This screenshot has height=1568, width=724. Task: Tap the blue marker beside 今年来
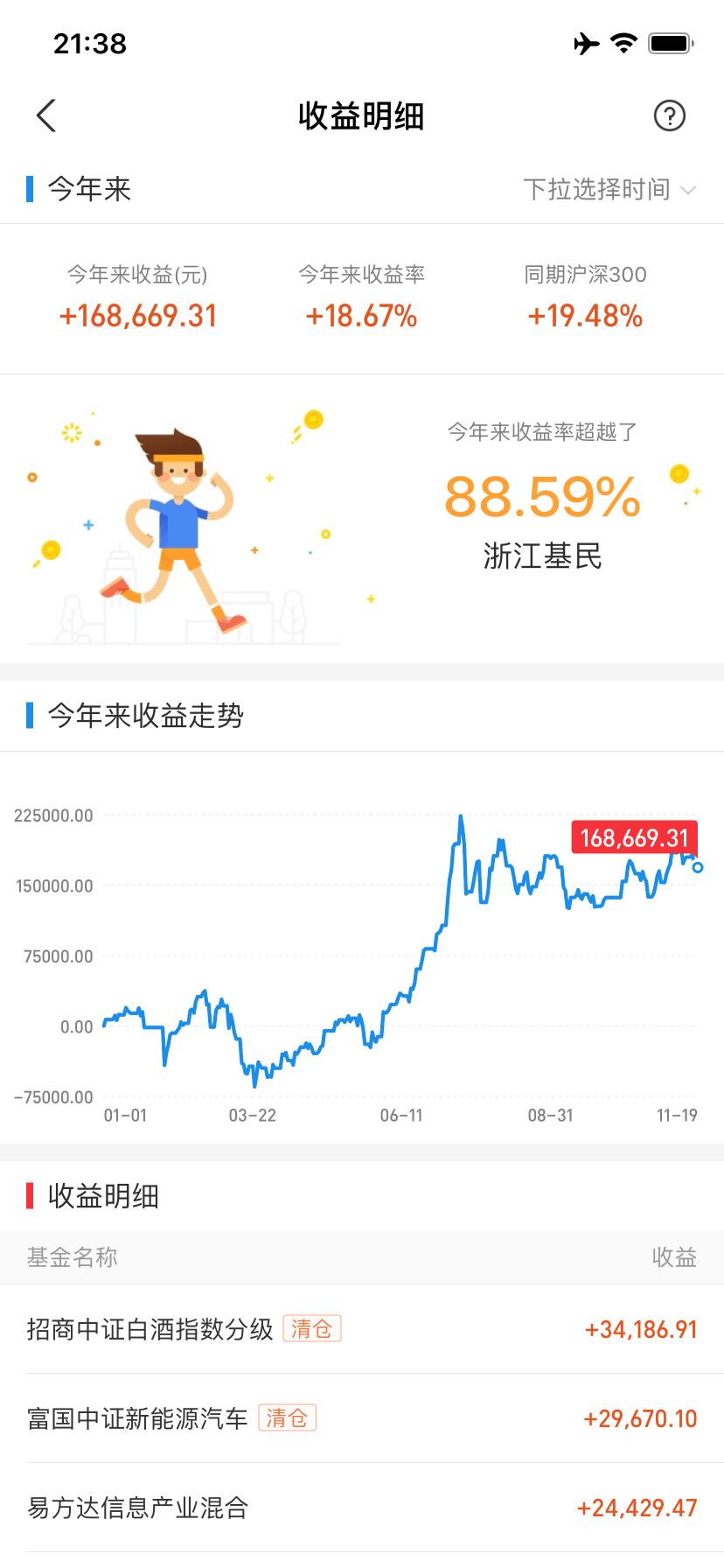[x=31, y=186]
